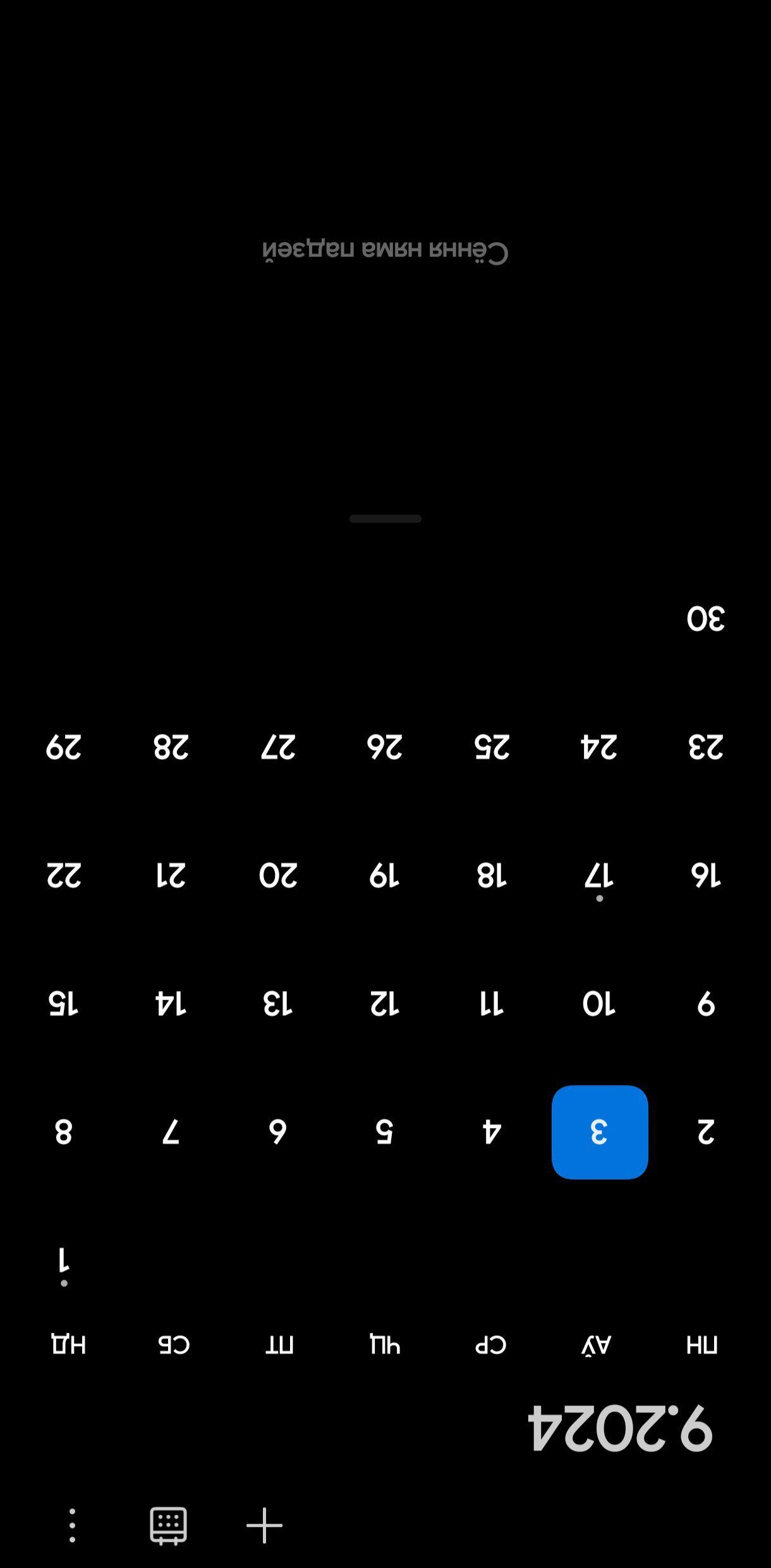Pick date 13
The width and height of the screenshot is (771, 1568).
pyautogui.click(x=277, y=1004)
